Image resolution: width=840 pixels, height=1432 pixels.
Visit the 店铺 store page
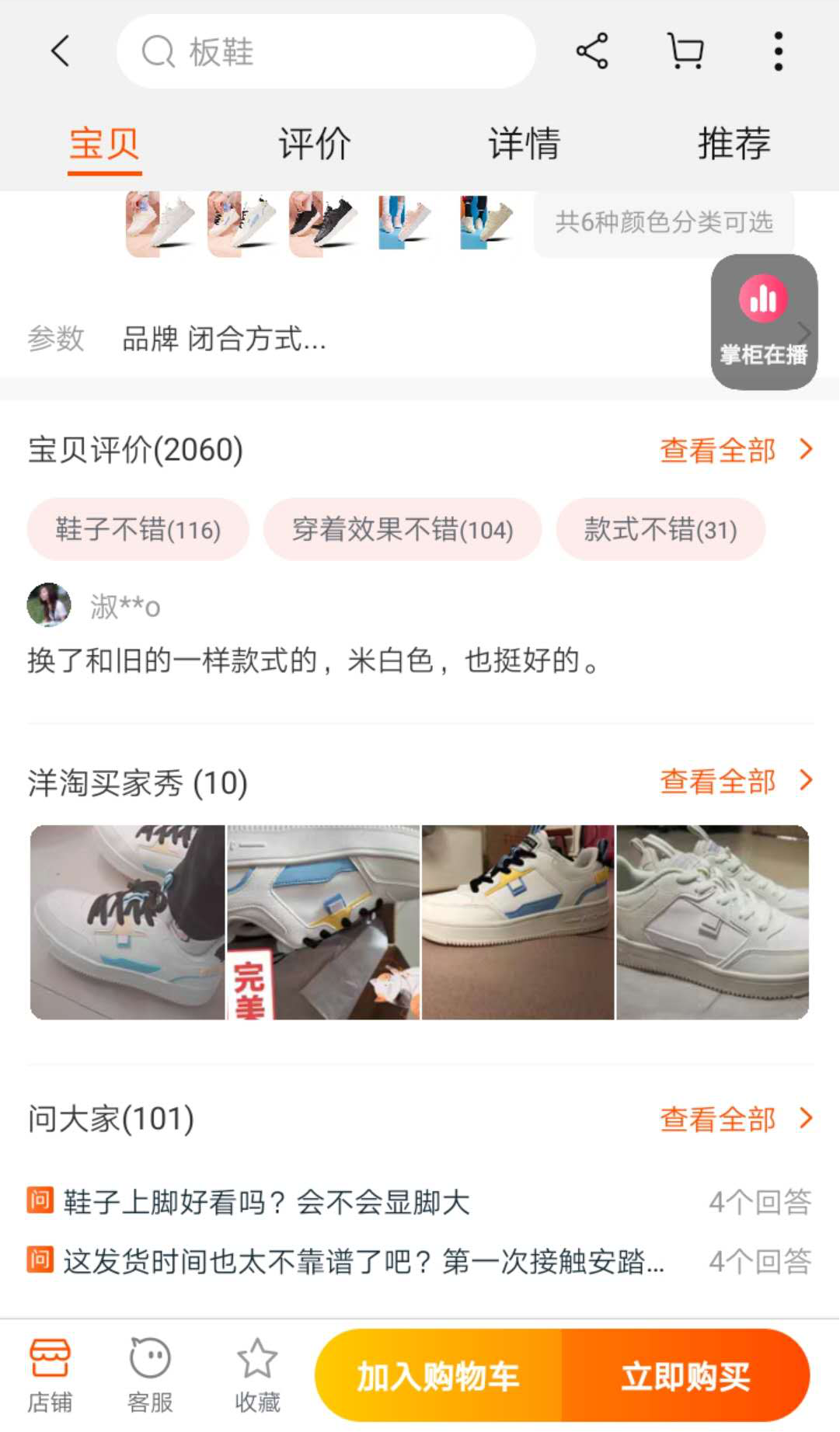tap(50, 1375)
